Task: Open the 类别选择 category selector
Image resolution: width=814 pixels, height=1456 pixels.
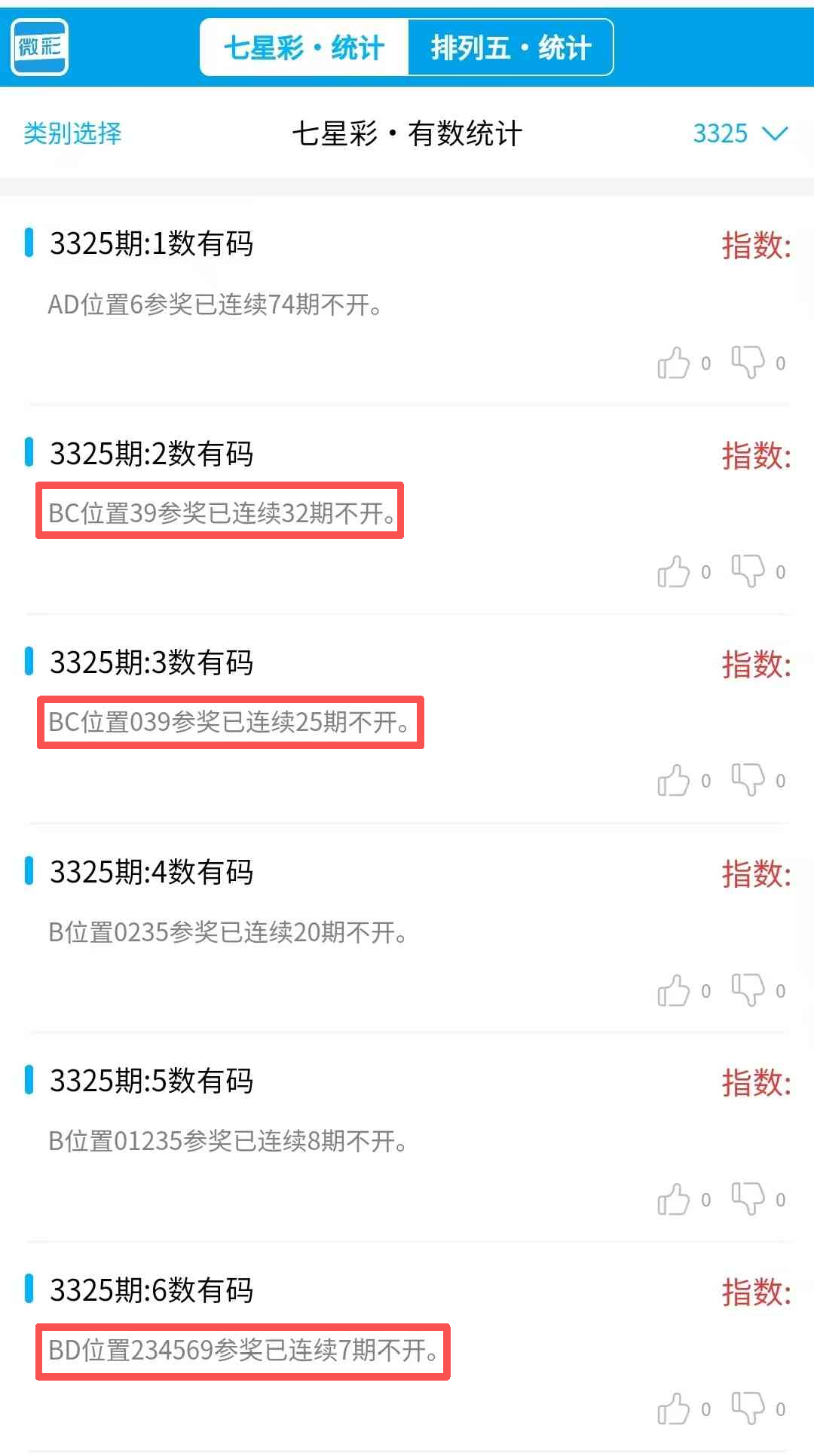Action: tap(72, 133)
